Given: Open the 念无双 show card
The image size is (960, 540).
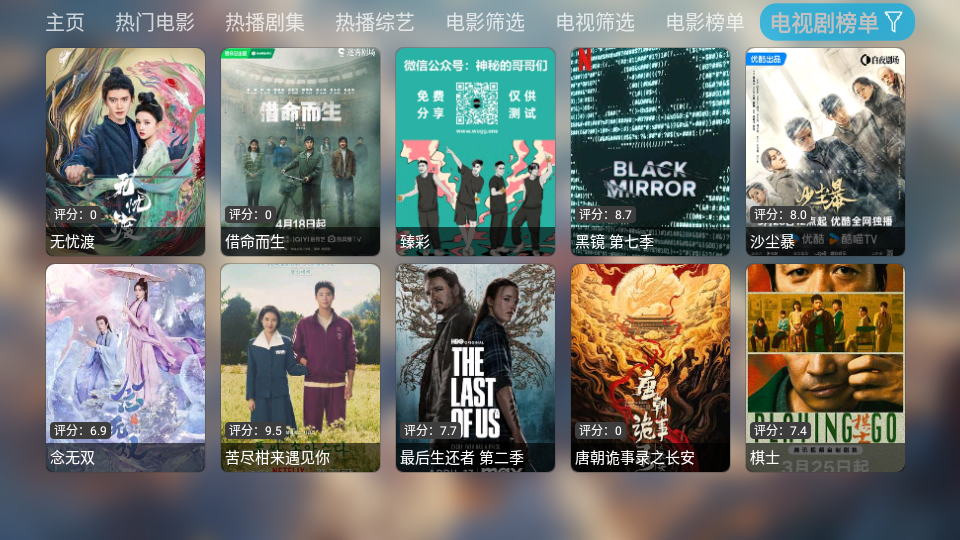Looking at the screenshot, I should click(x=125, y=367).
